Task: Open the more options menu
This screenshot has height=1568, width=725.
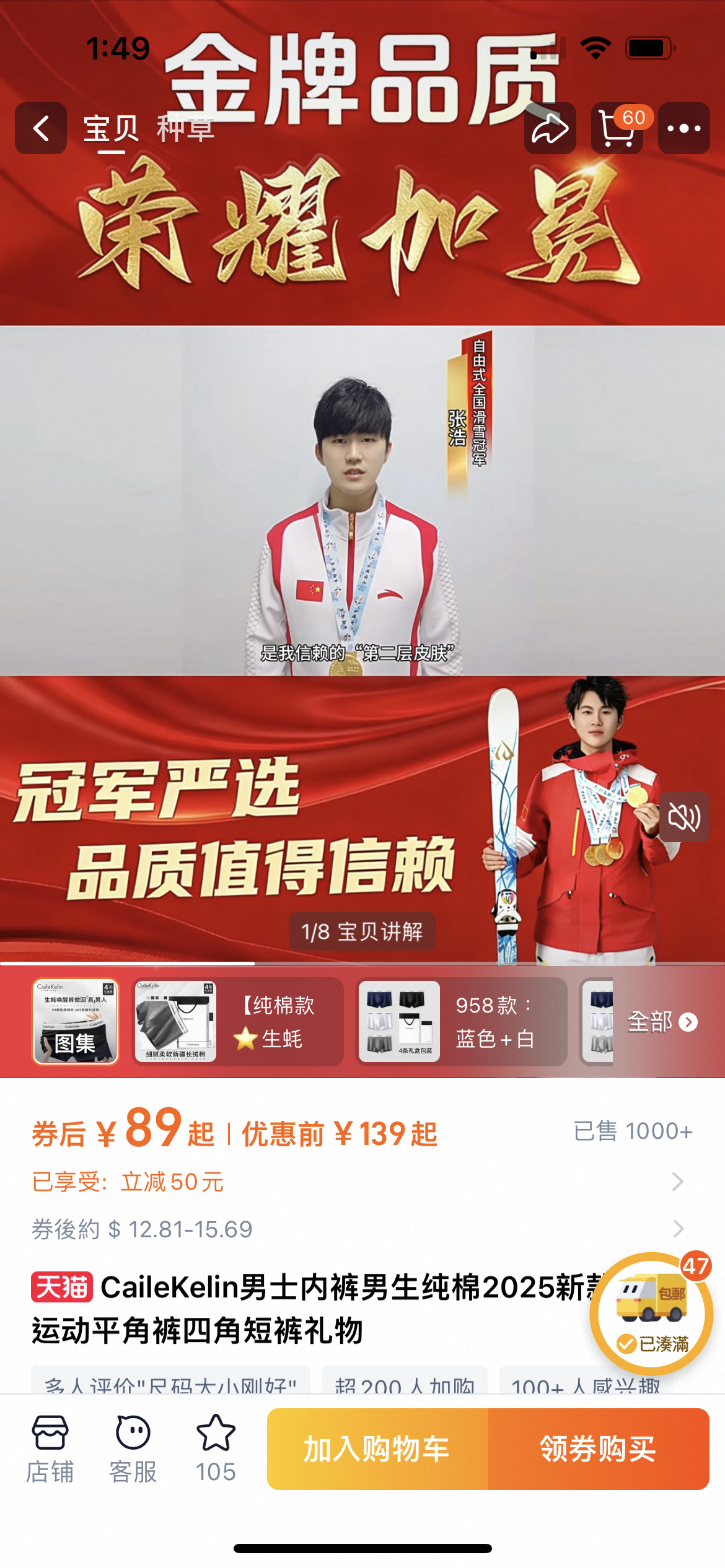Action: [x=683, y=129]
